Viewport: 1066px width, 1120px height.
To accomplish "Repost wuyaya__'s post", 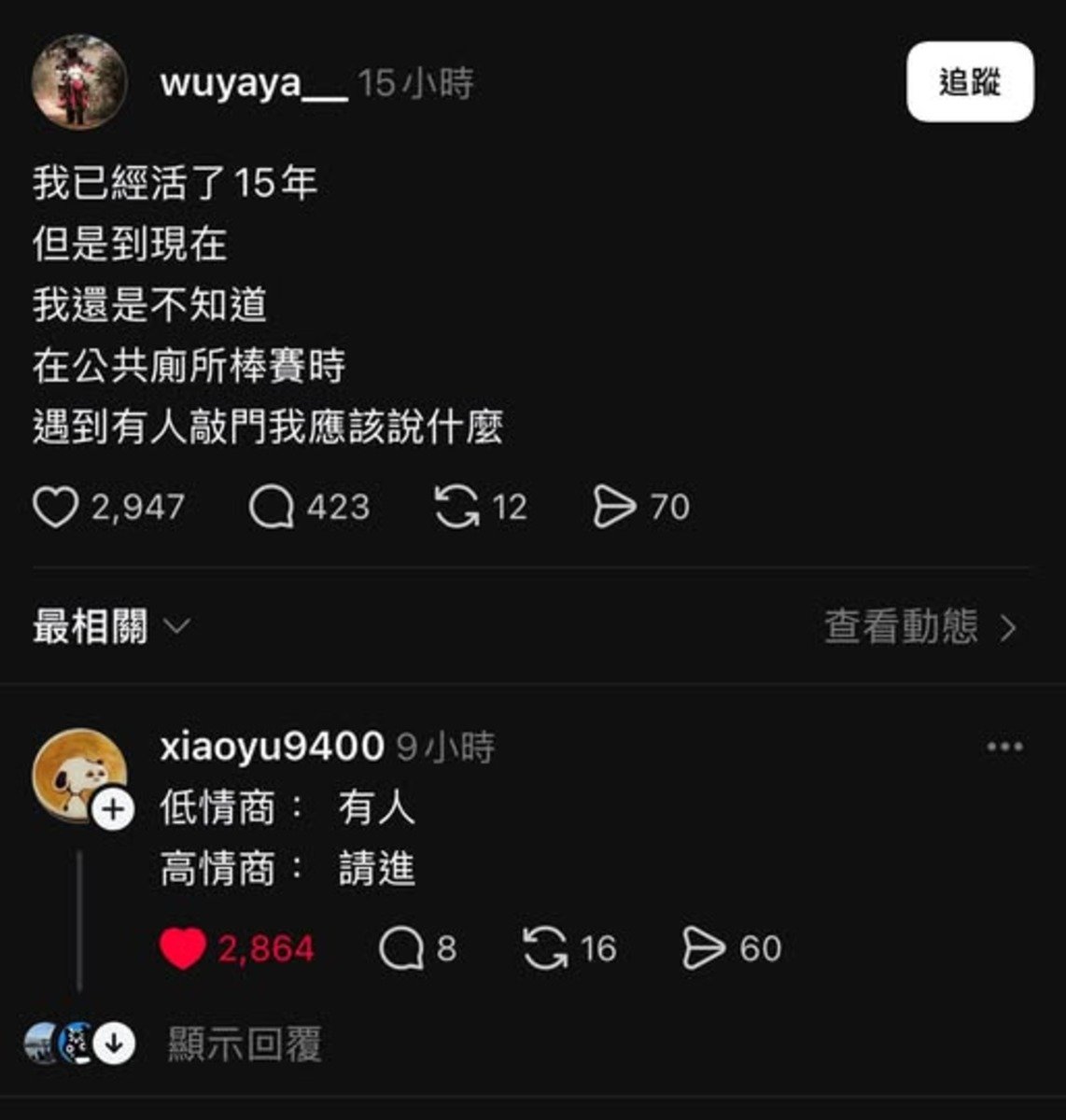I will tap(456, 508).
